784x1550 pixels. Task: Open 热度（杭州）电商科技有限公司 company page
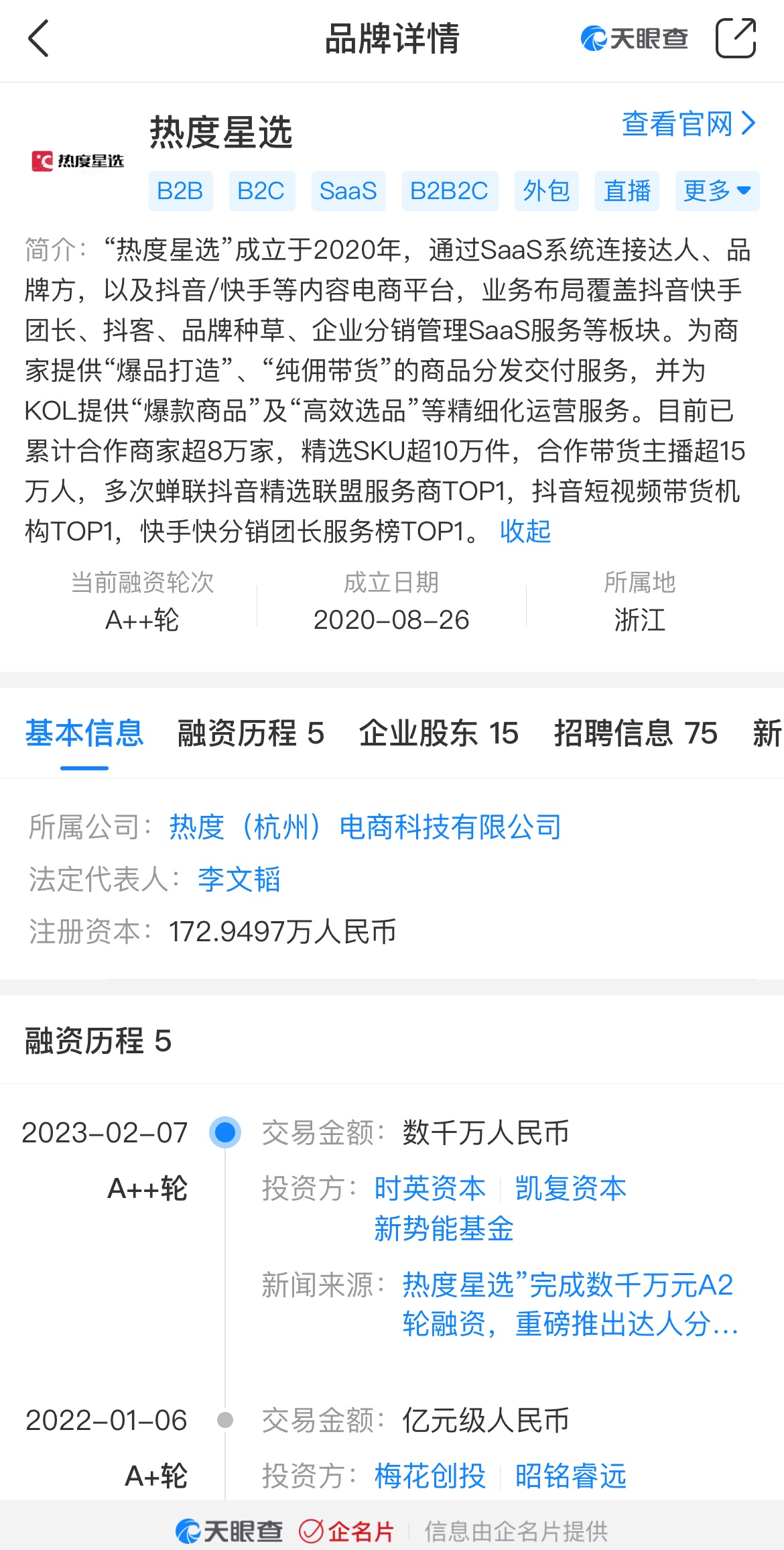click(x=365, y=827)
